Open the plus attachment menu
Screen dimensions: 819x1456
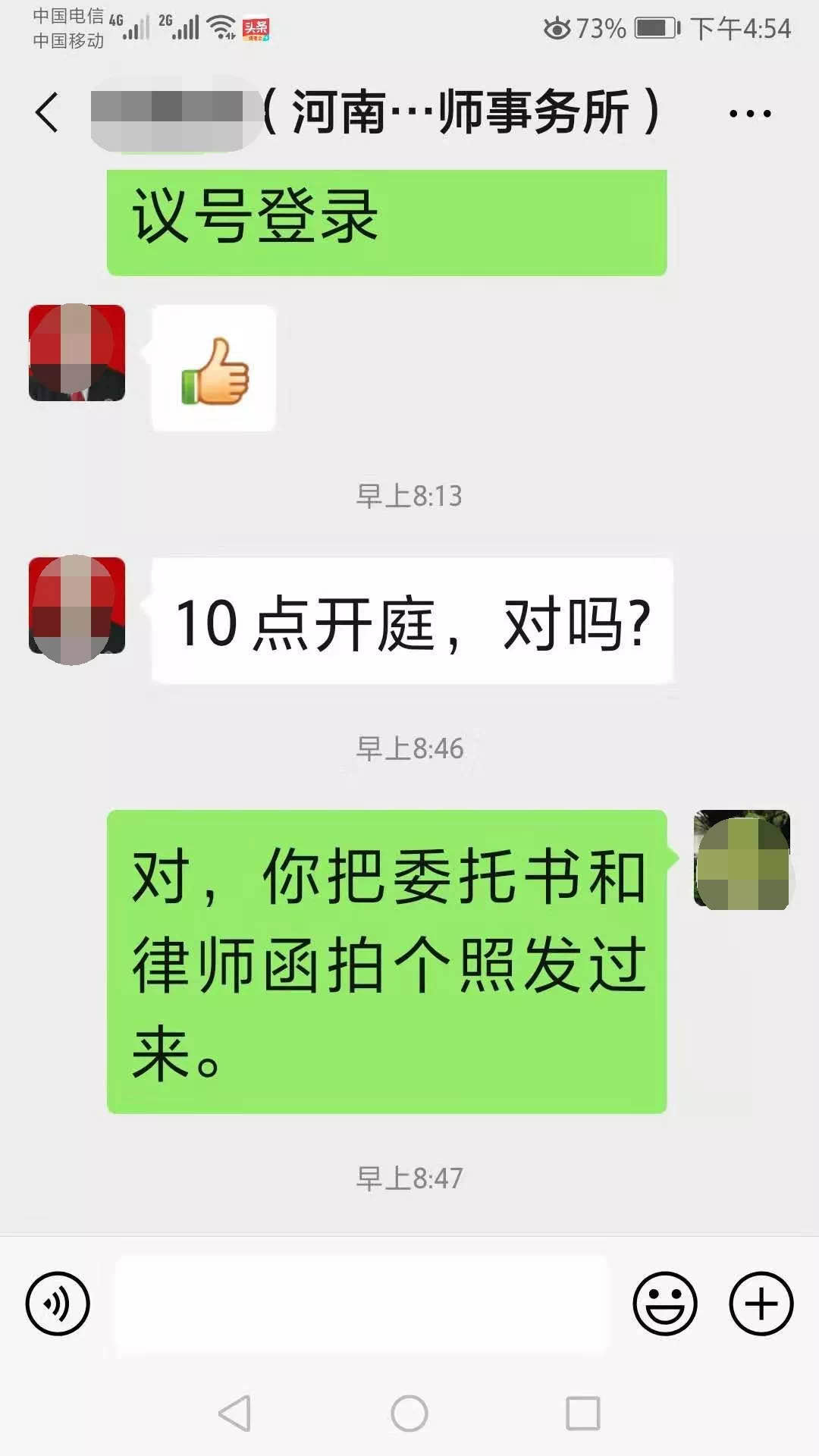[761, 1304]
